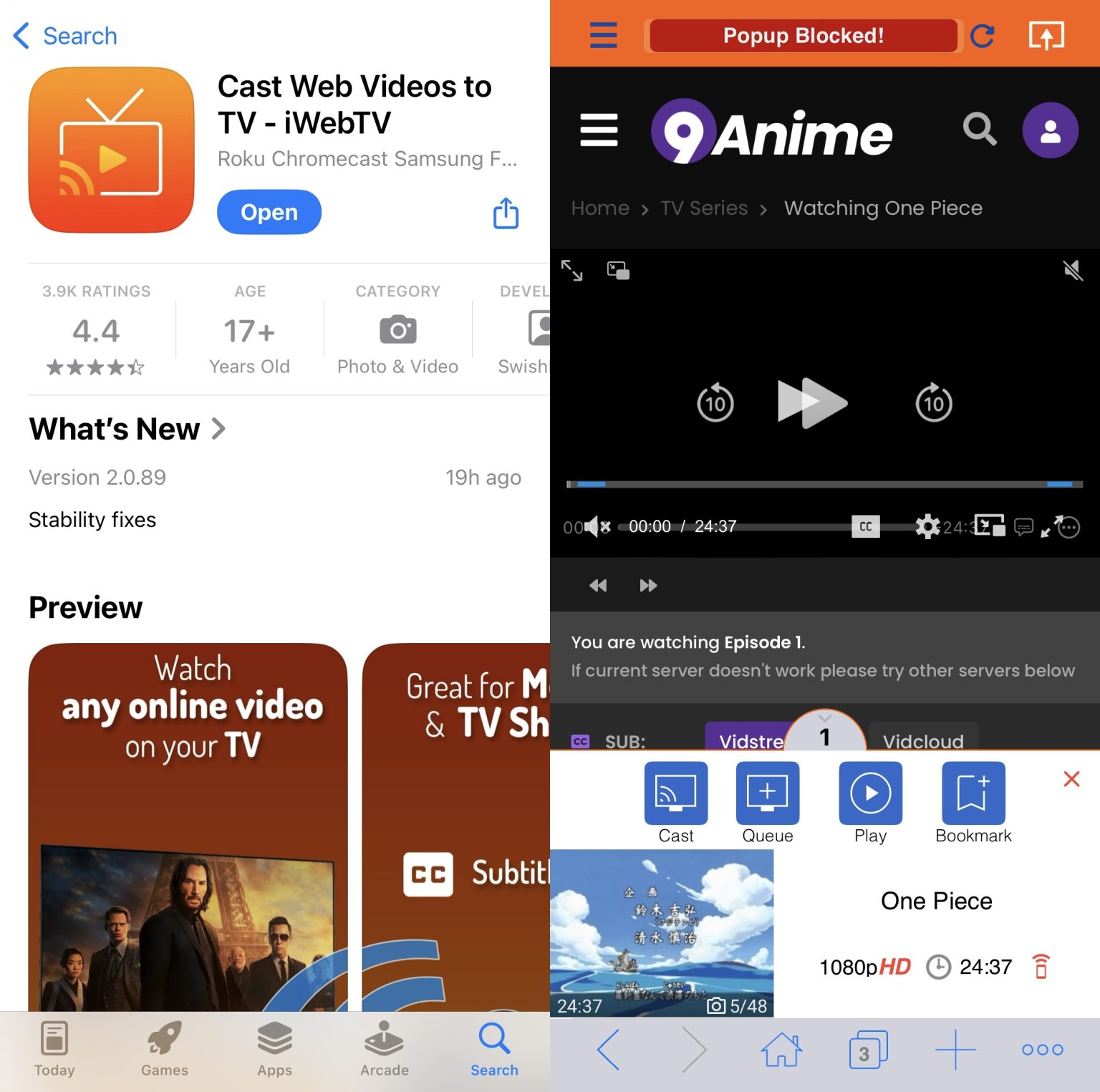Open the iWebTV app
This screenshot has height=1092, width=1100.
pos(269,212)
